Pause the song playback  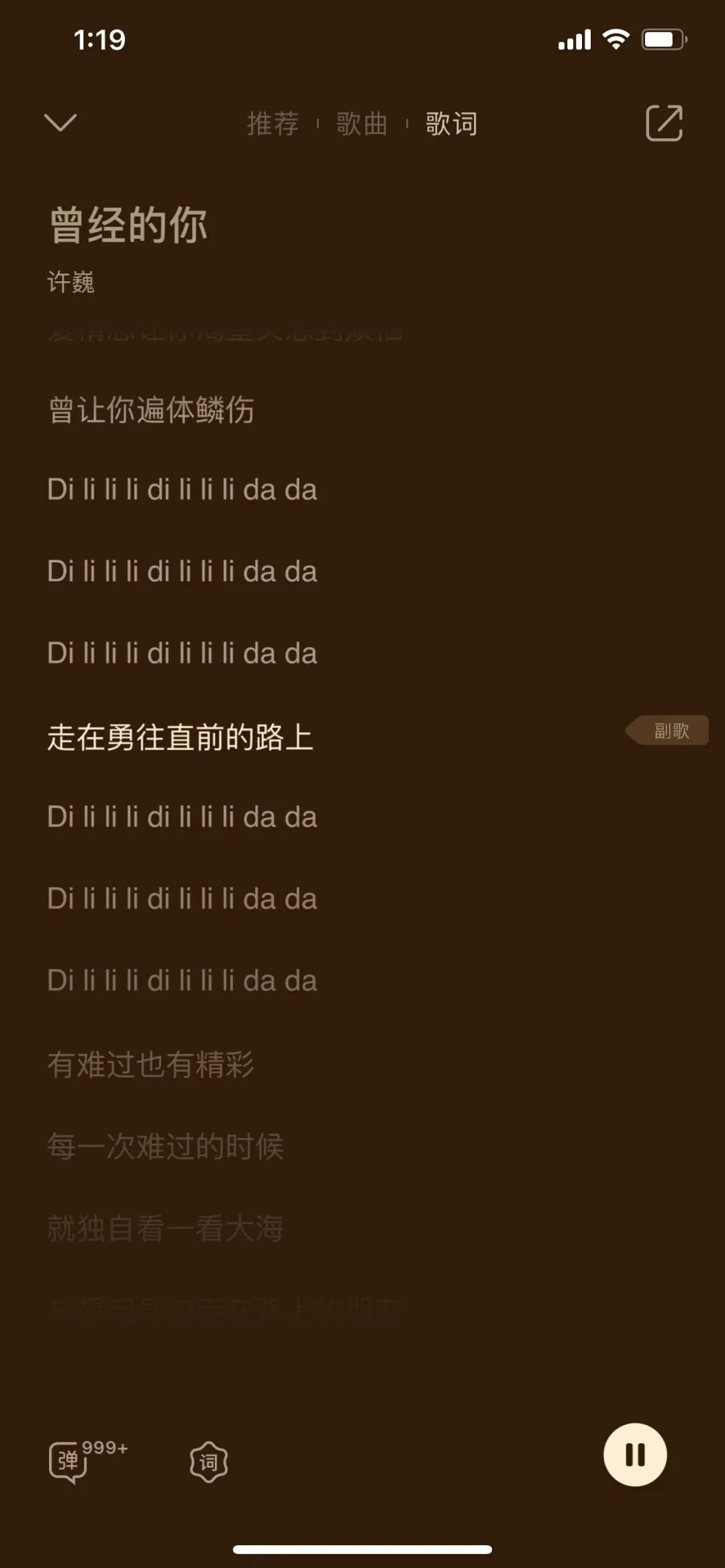coord(634,1455)
